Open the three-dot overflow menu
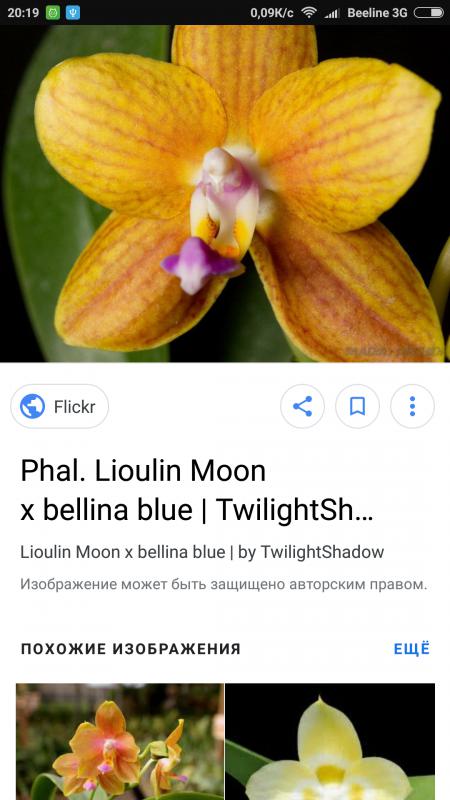 pos(412,407)
